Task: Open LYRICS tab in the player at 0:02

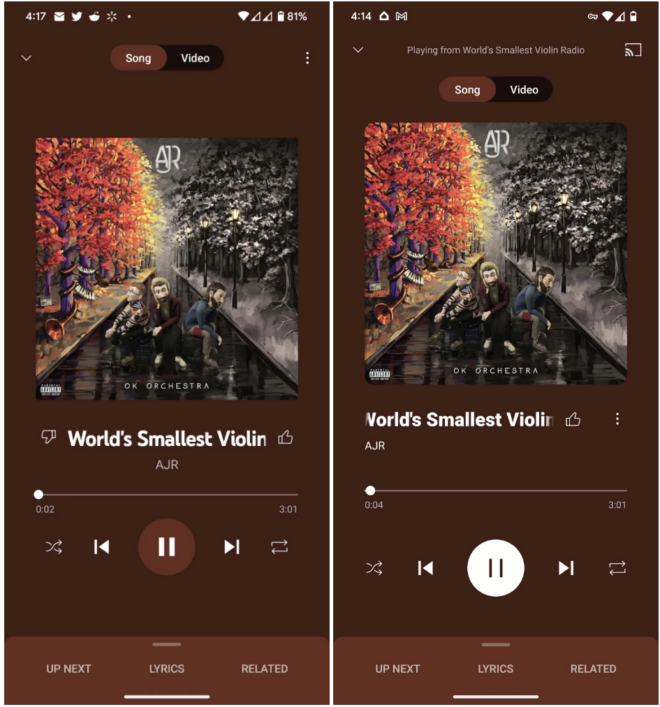Action: (x=166, y=668)
